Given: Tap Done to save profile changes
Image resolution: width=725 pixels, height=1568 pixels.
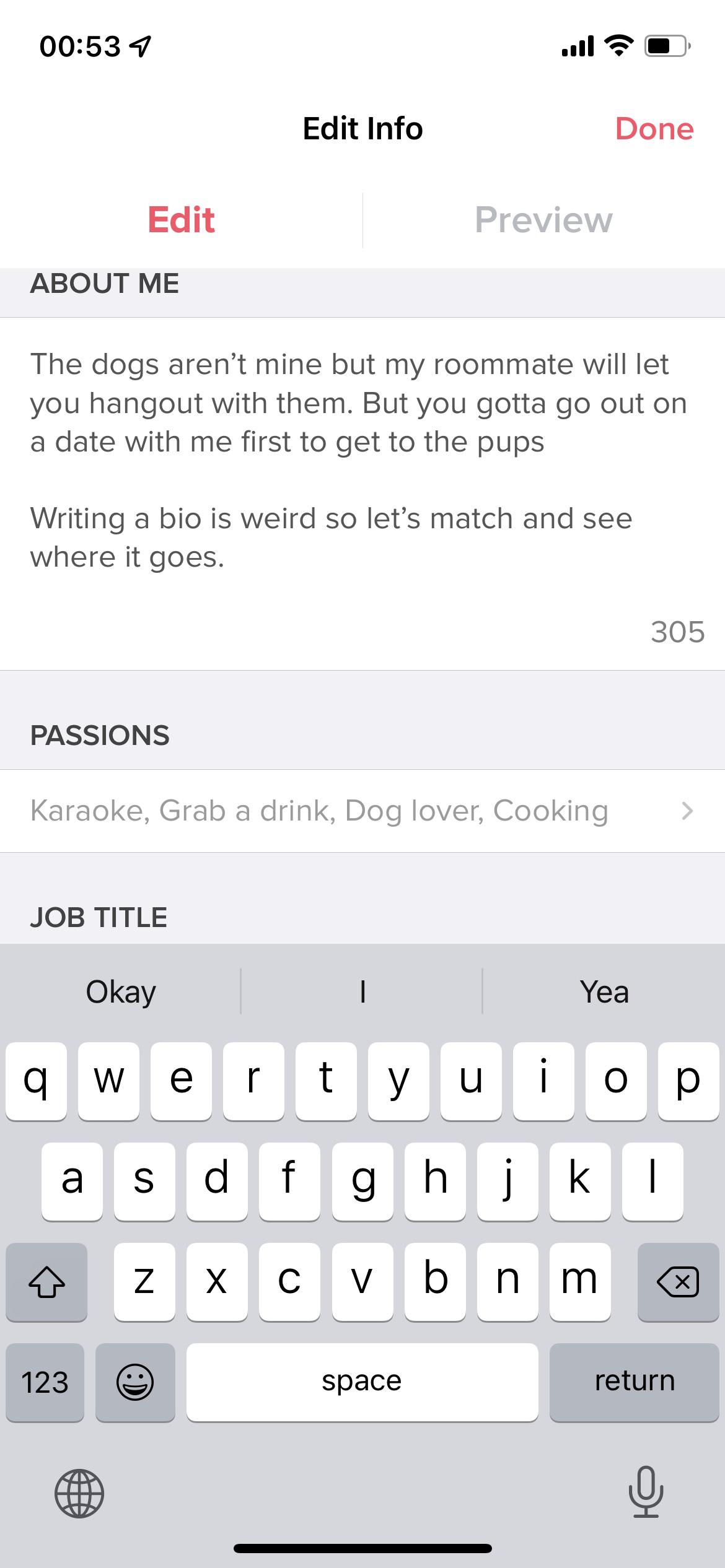Looking at the screenshot, I should tap(654, 129).
